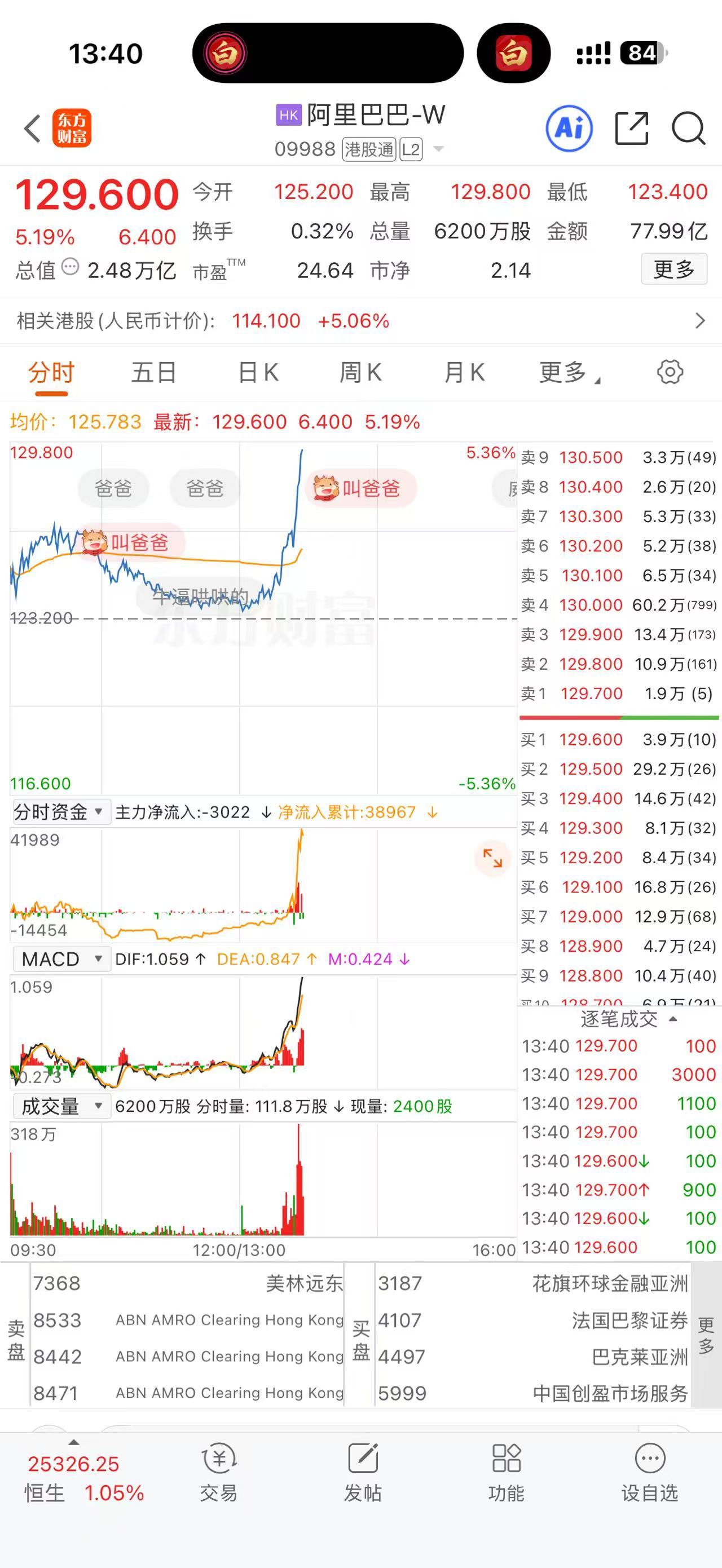Open the 成交量 volume dropdown
Image resolution: width=722 pixels, height=1568 pixels.
coord(61,1106)
